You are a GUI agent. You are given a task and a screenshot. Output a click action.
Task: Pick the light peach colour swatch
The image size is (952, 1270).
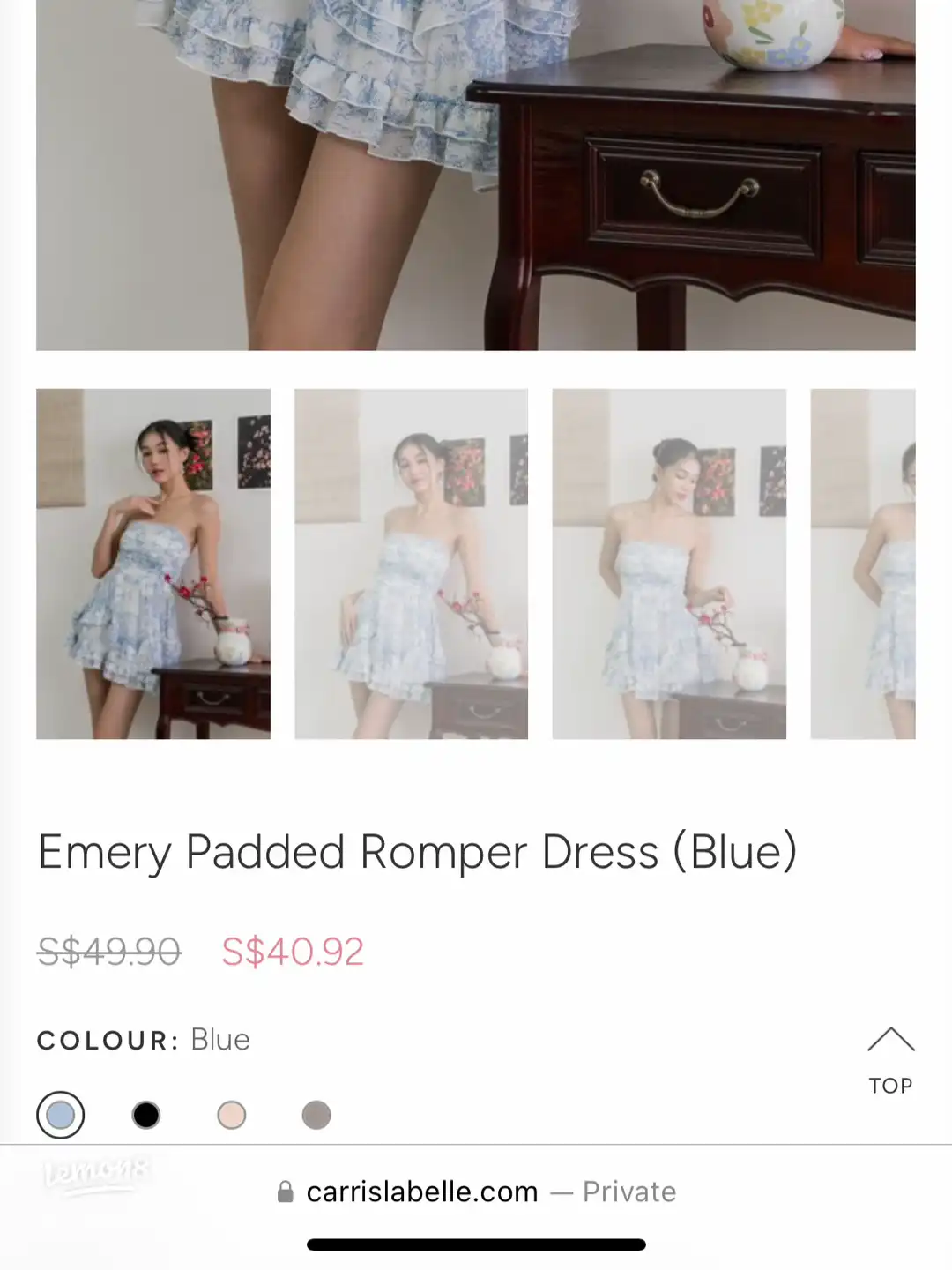click(x=232, y=1115)
